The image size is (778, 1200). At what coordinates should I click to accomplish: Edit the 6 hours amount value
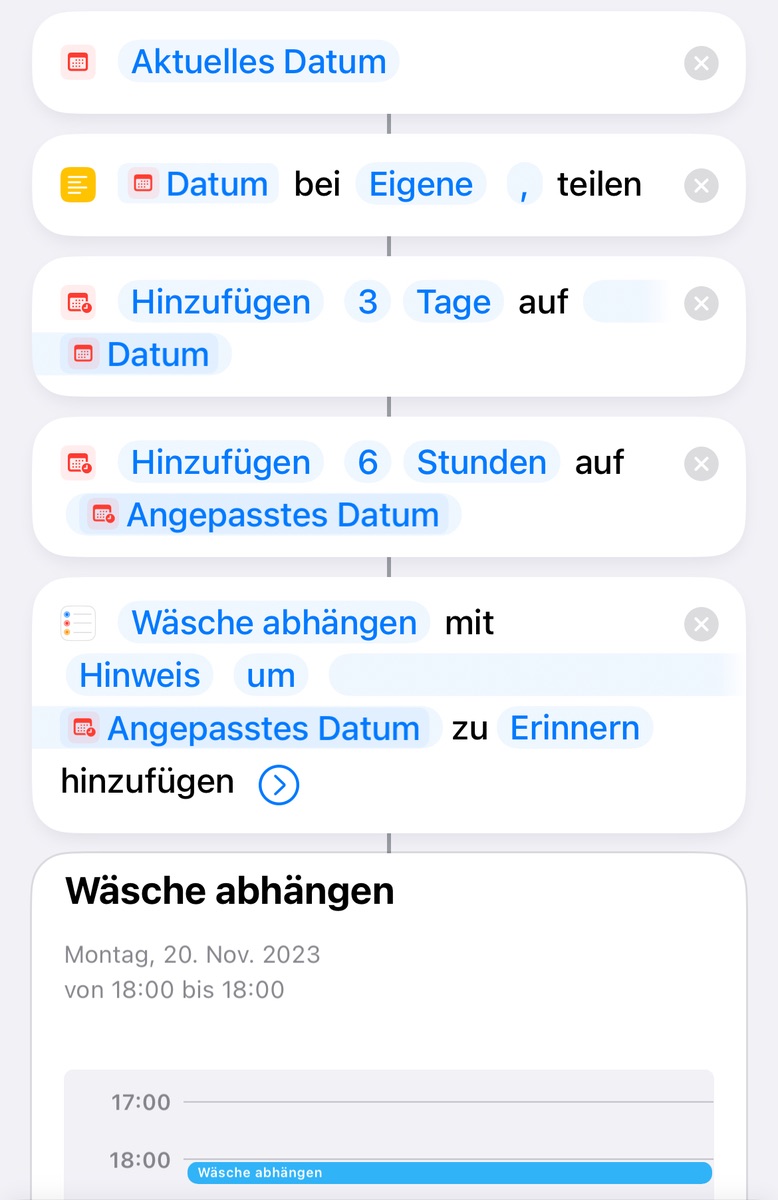(x=367, y=463)
